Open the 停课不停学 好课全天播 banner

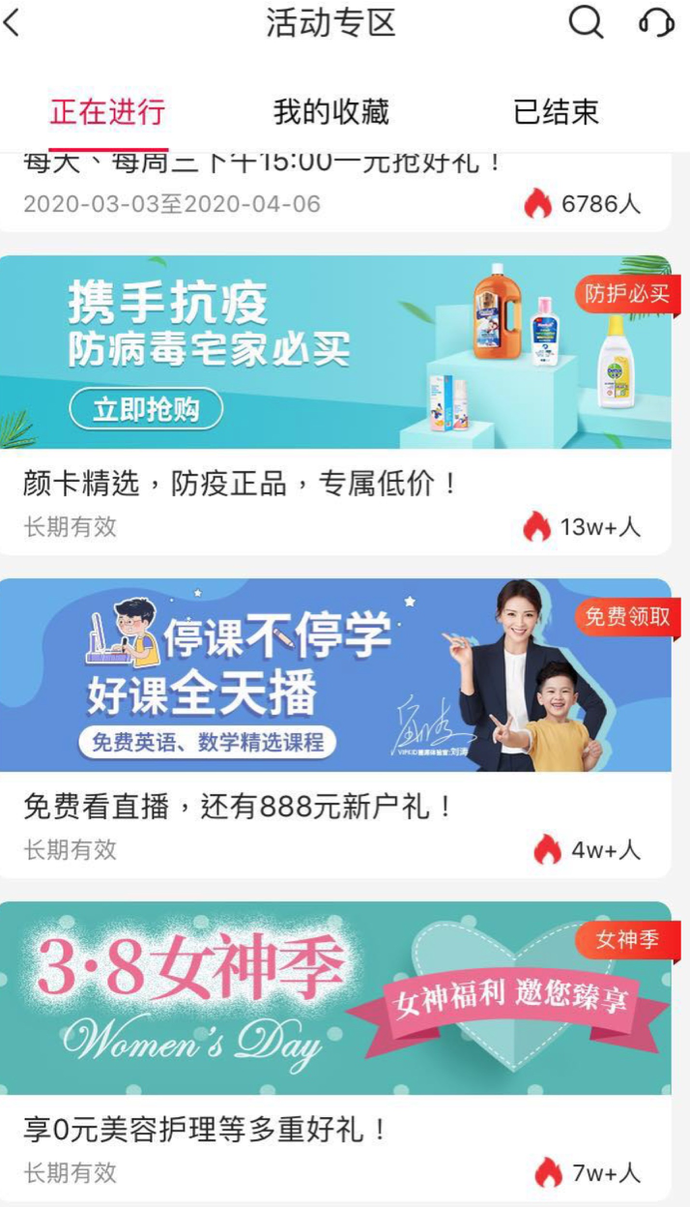pos(335,675)
